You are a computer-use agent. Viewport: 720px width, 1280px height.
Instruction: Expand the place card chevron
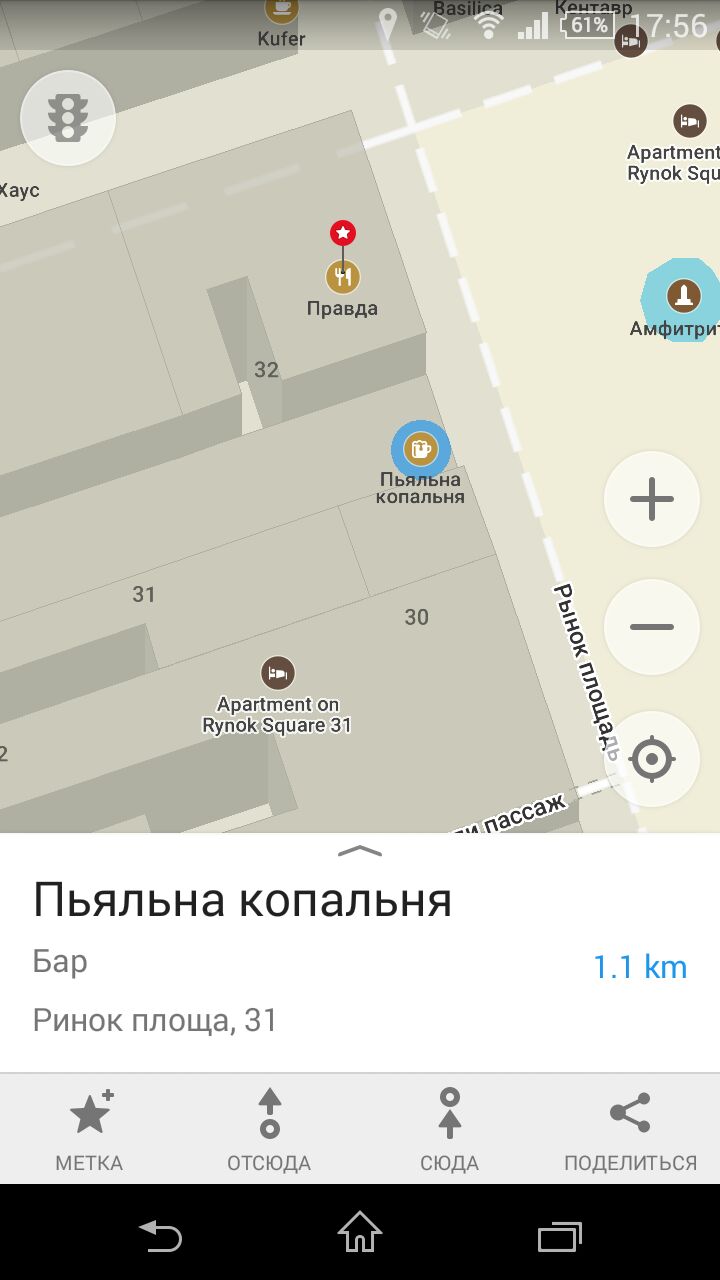tap(360, 851)
